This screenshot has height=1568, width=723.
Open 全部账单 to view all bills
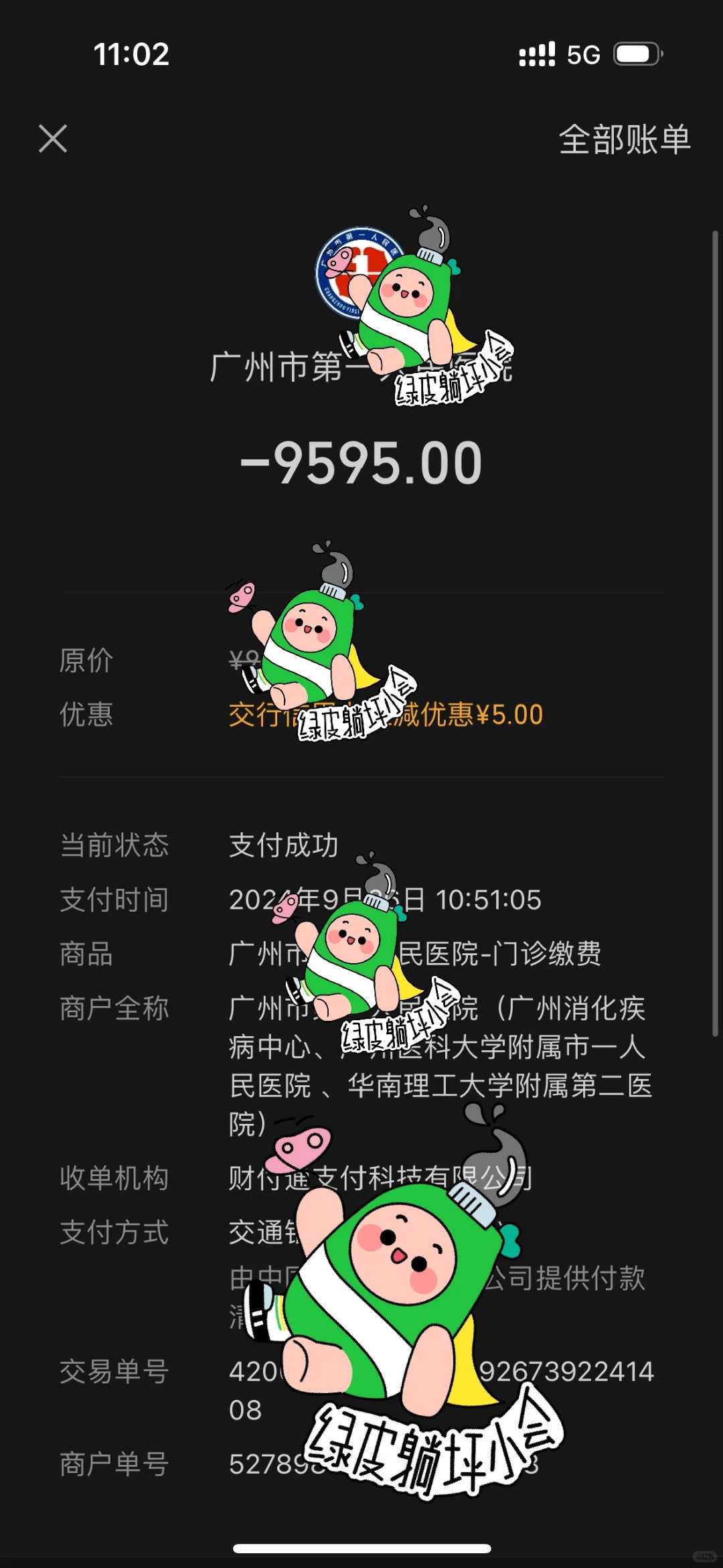tap(625, 139)
